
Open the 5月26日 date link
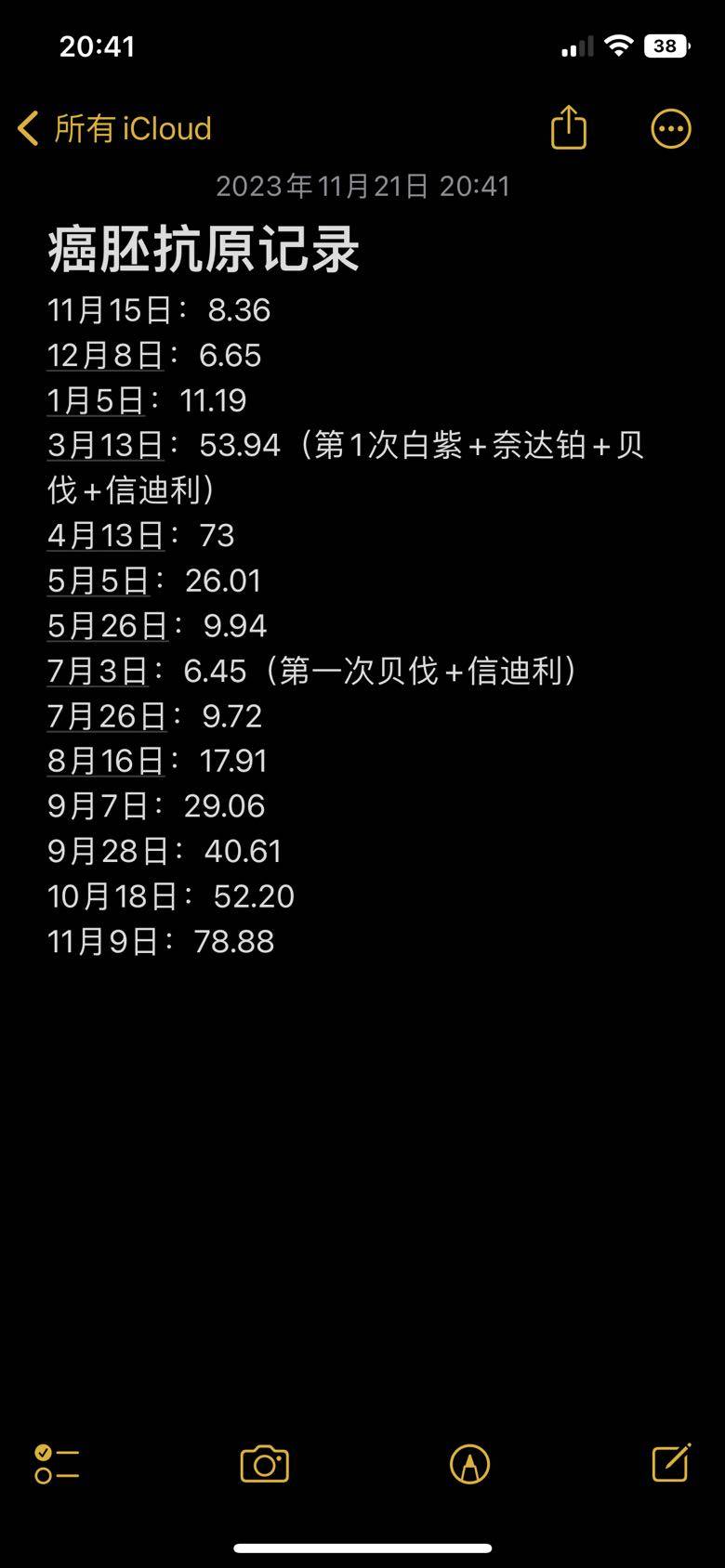108,626
